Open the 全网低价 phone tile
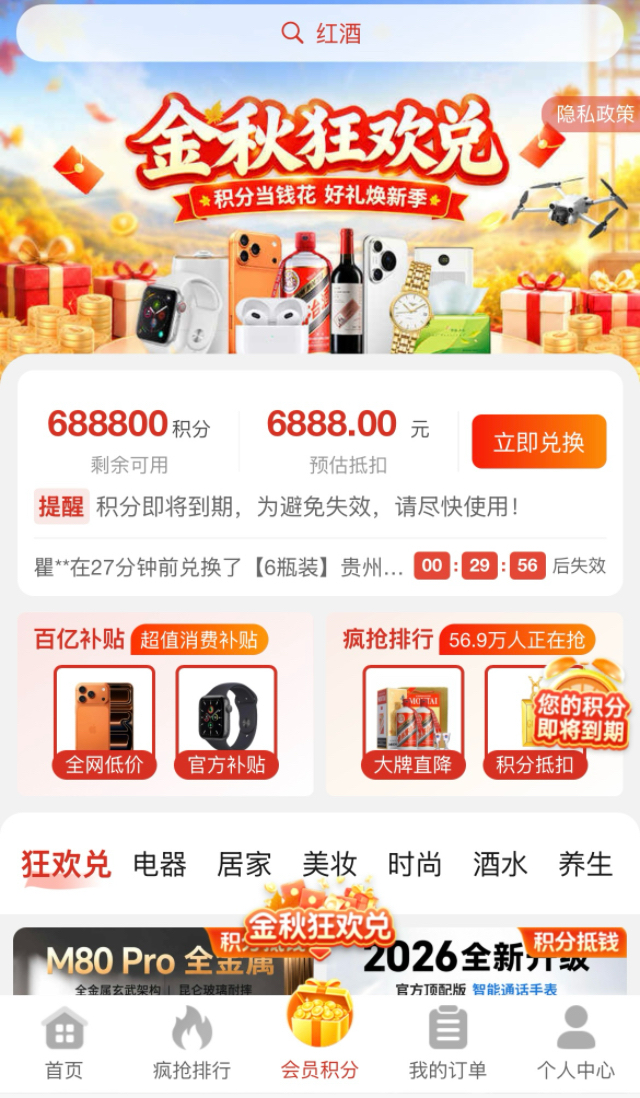Image resolution: width=640 pixels, height=1098 pixels. pos(104,722)
